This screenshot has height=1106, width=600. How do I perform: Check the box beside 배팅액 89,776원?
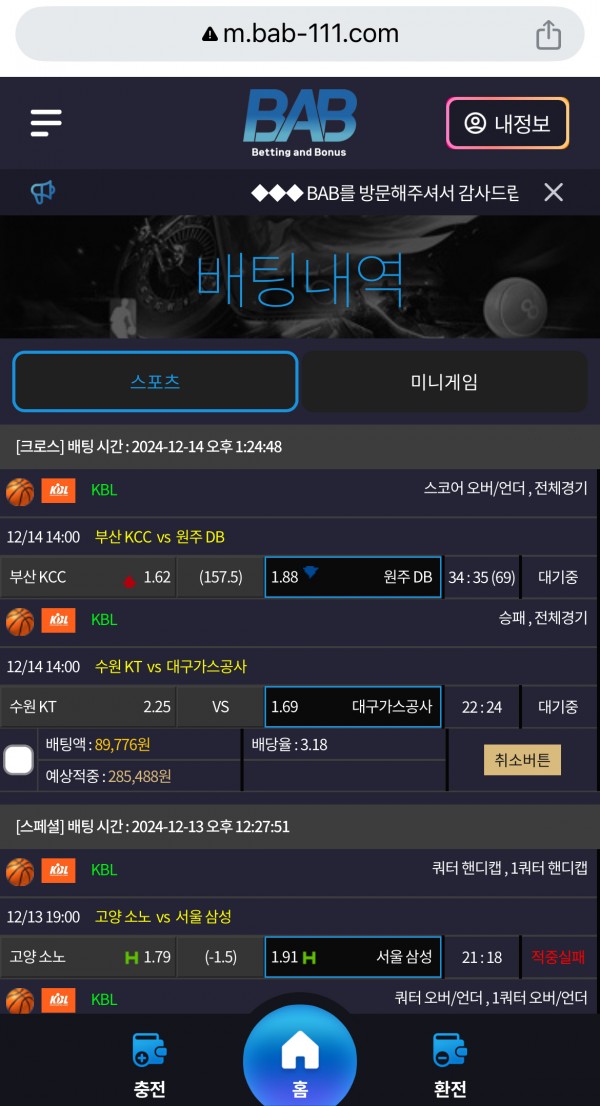tap(18, 760)
